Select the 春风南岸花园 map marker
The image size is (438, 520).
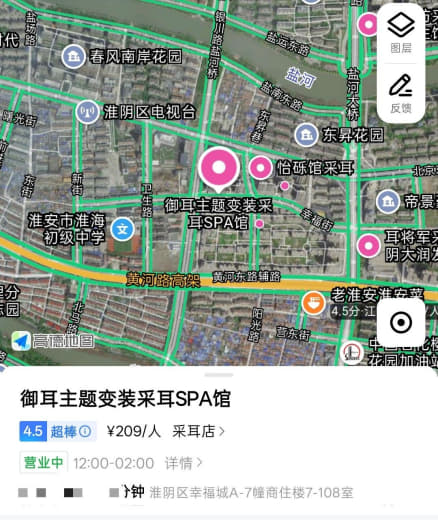point(73,56)
